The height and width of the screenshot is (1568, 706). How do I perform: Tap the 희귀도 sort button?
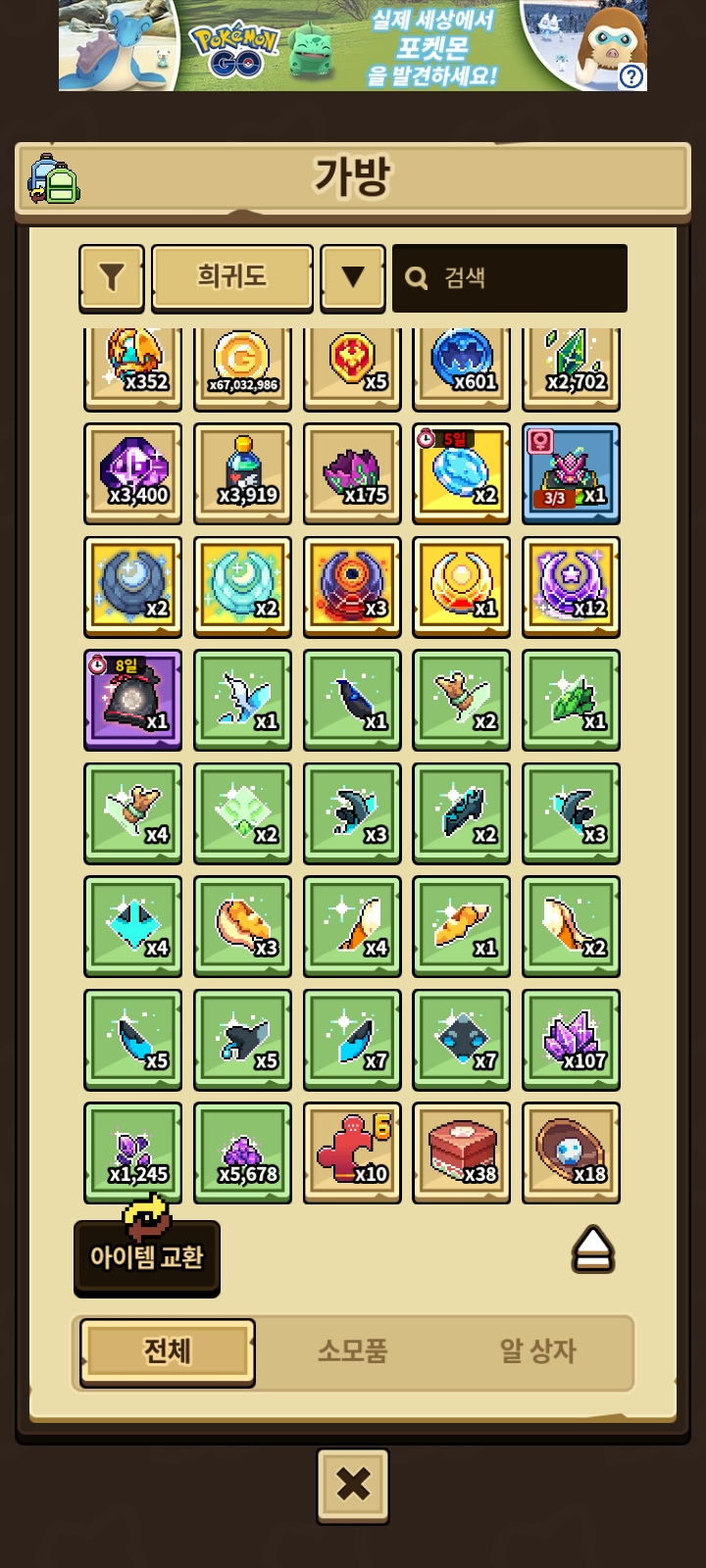click(232, 277)
